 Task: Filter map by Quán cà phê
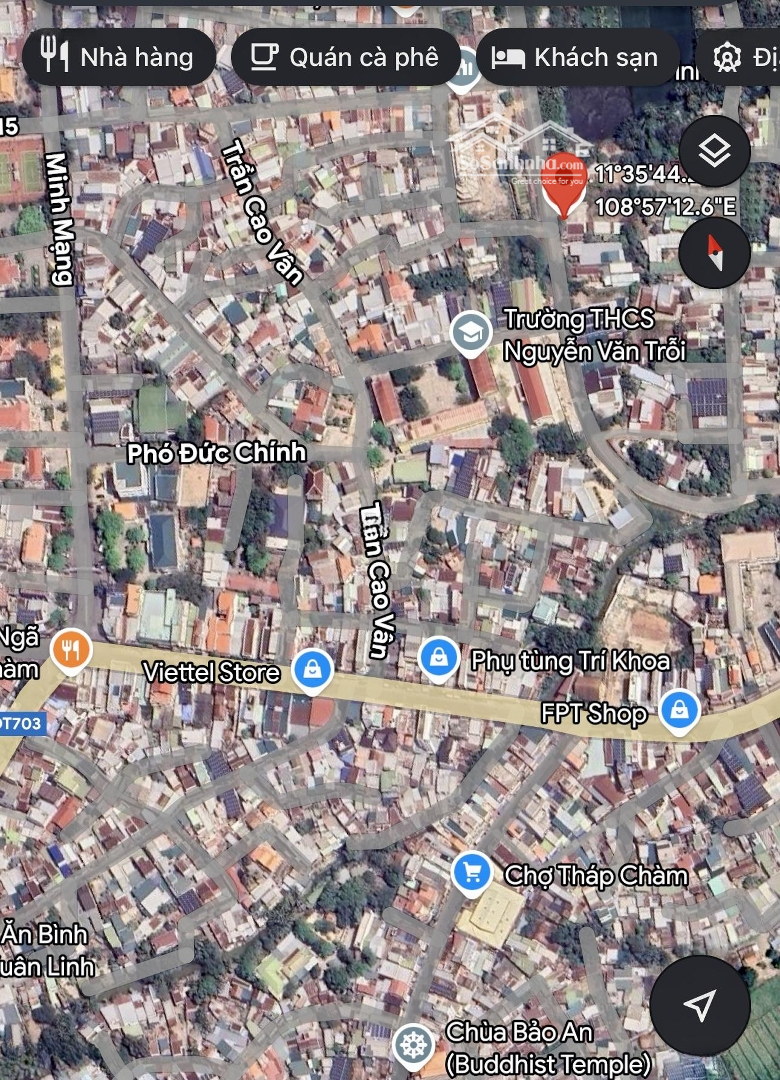click(345, 57)
